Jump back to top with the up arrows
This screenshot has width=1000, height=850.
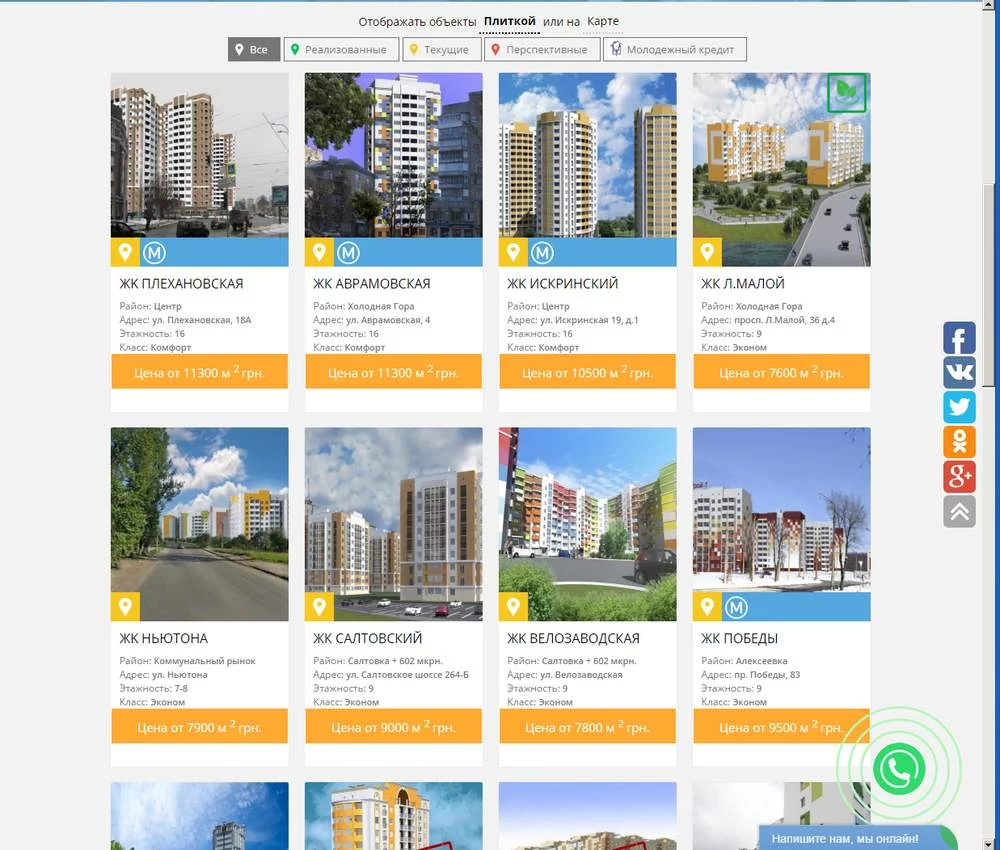tap(959, 511)
